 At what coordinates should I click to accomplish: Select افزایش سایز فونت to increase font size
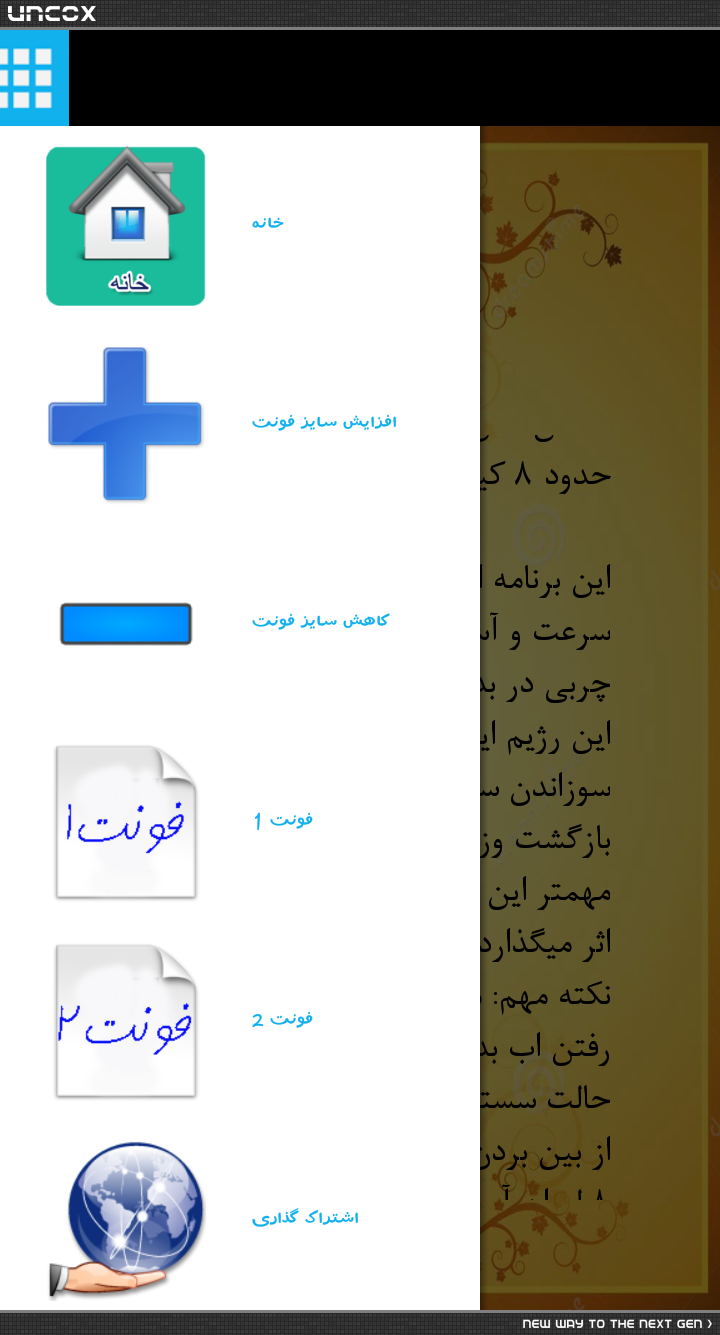click(240, 424)
